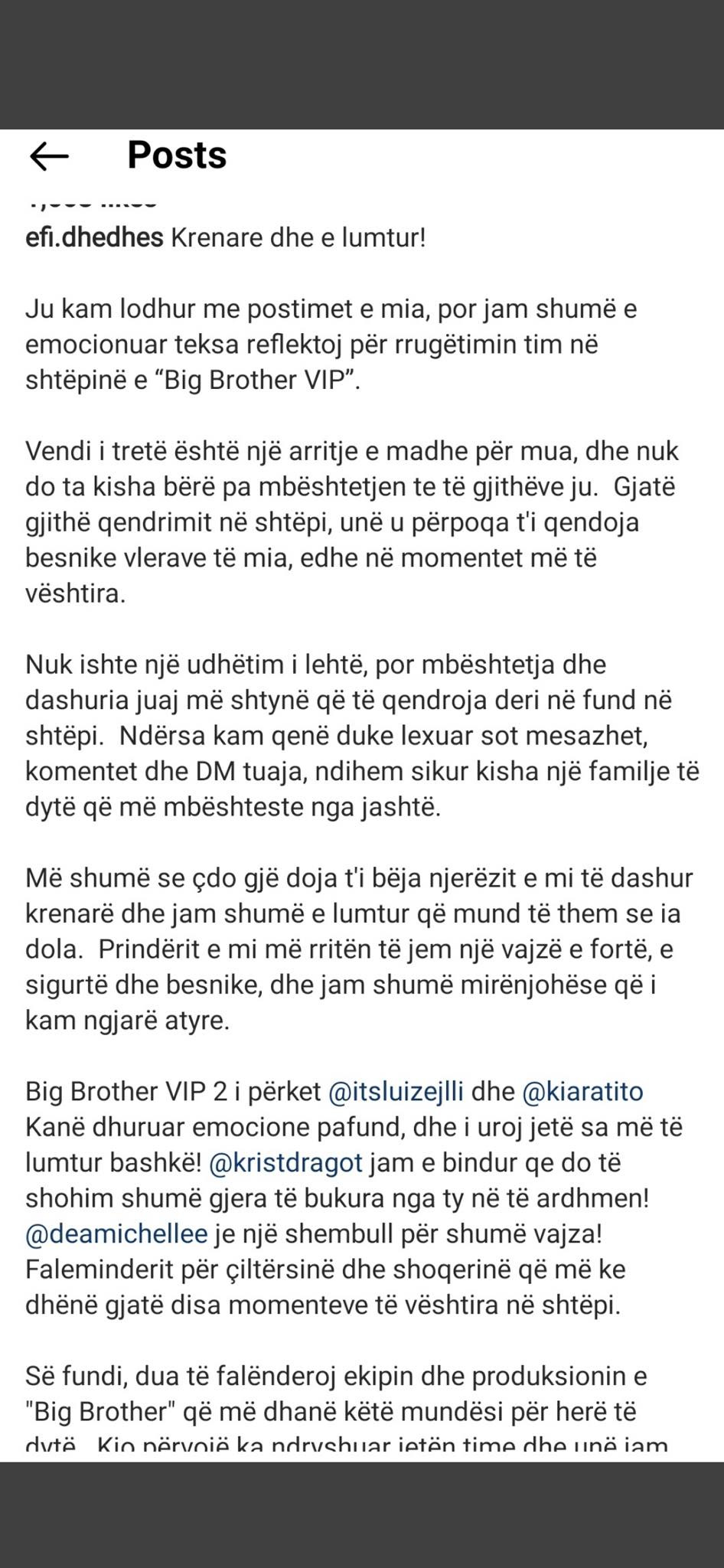724x1568 pixels.
Task: Open the @deamichellee mention
Action: 116,1233
